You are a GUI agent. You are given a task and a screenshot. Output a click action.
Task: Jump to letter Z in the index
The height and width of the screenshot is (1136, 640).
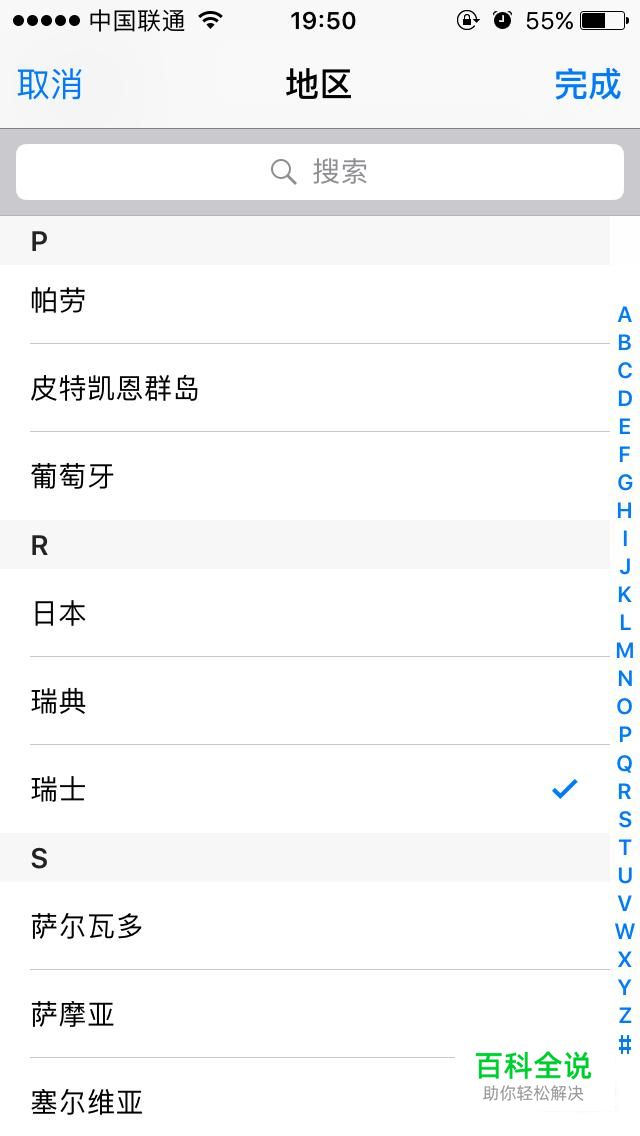624,1015
